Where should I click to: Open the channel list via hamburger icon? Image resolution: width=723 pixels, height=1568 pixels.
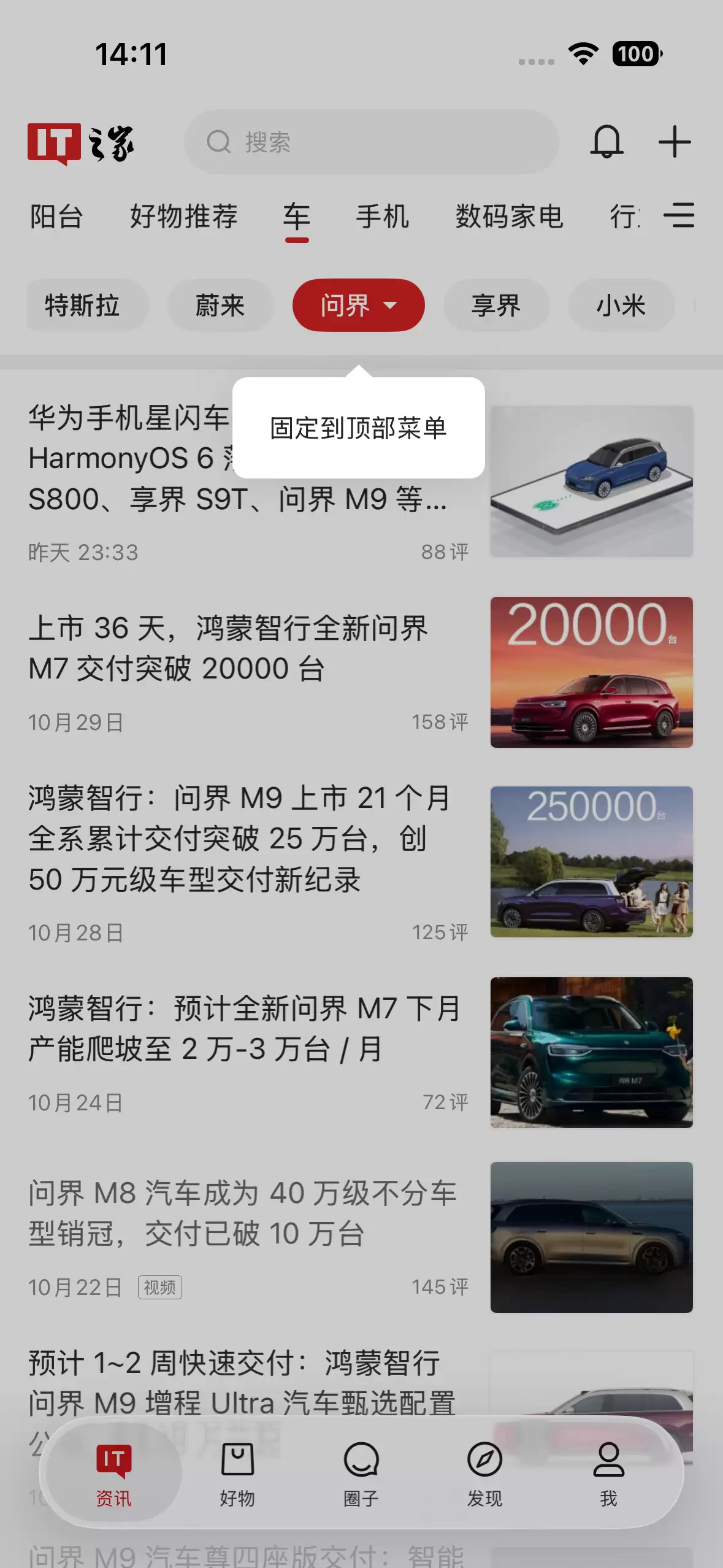(x=679, y=216)
